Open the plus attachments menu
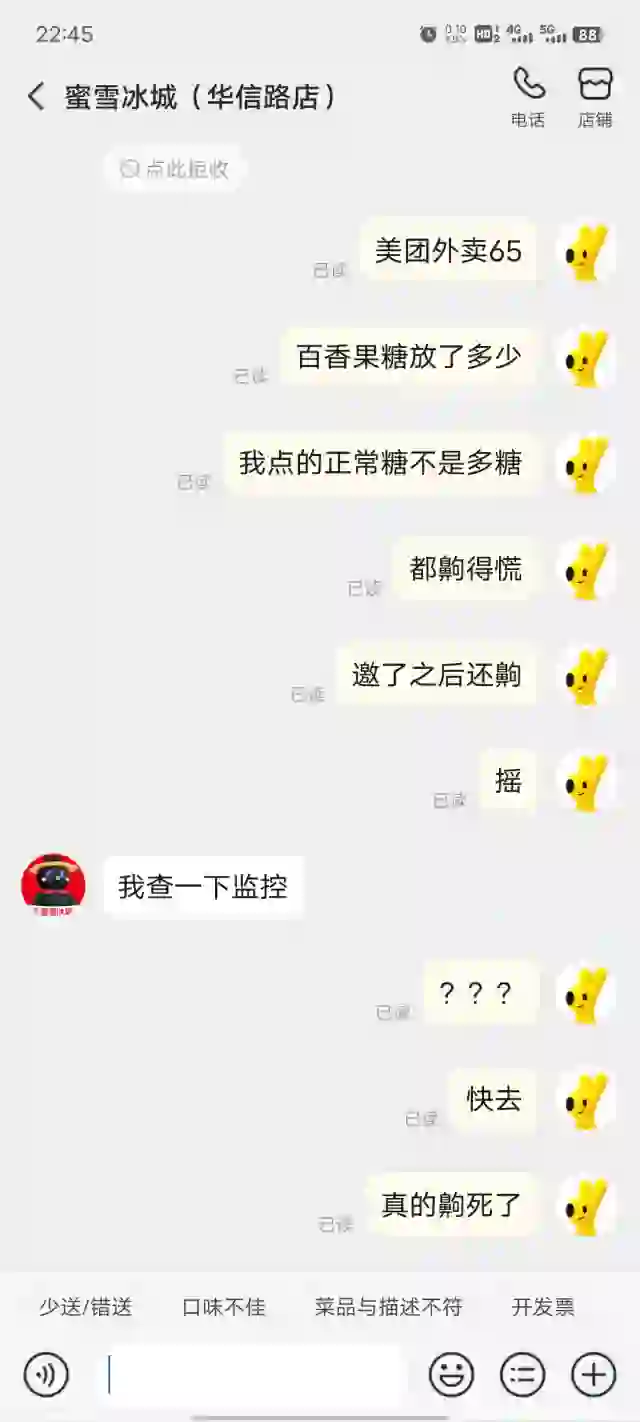The image size is (640, 1422). pos(594,1375)
